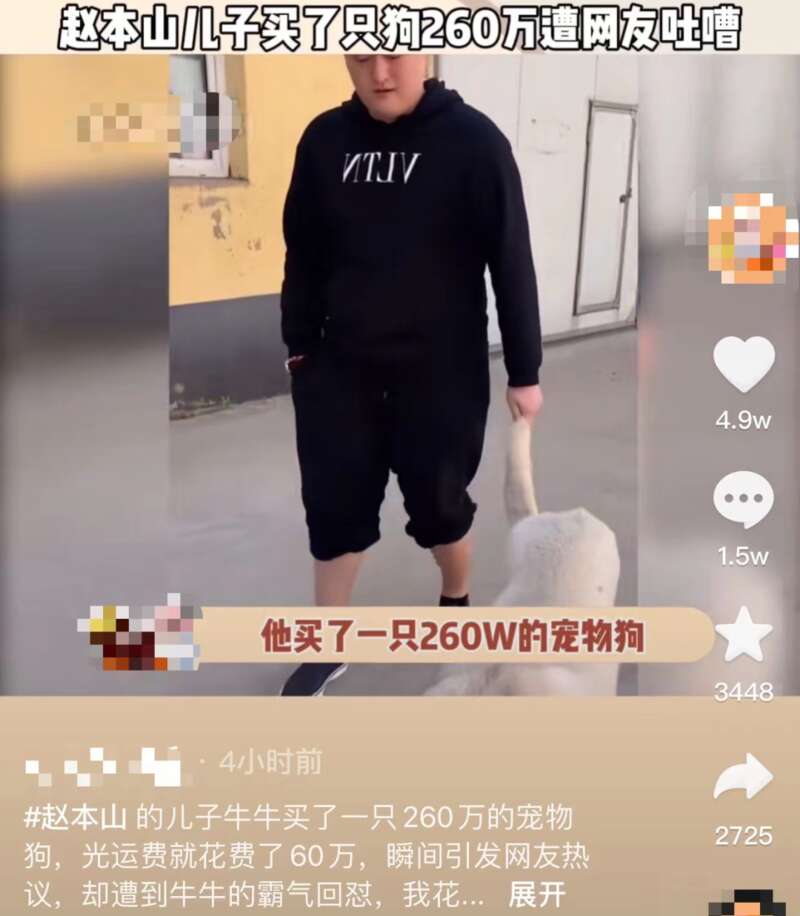Screen dimensions: 800x916
Task: Like this video with the heart icon
Action: click(743, 364)
